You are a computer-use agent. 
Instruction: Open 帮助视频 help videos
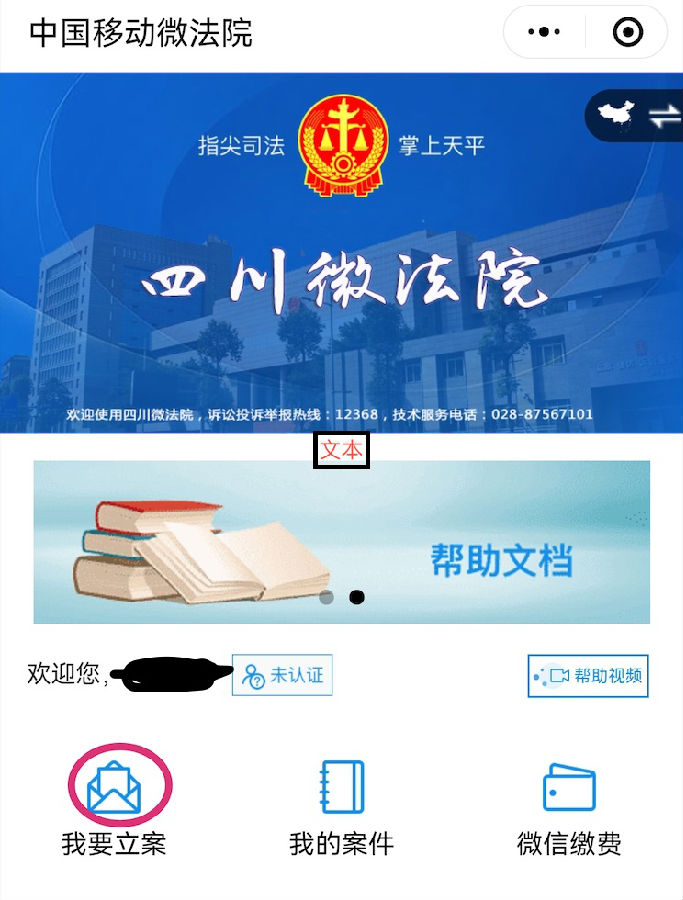coord(587,676)
